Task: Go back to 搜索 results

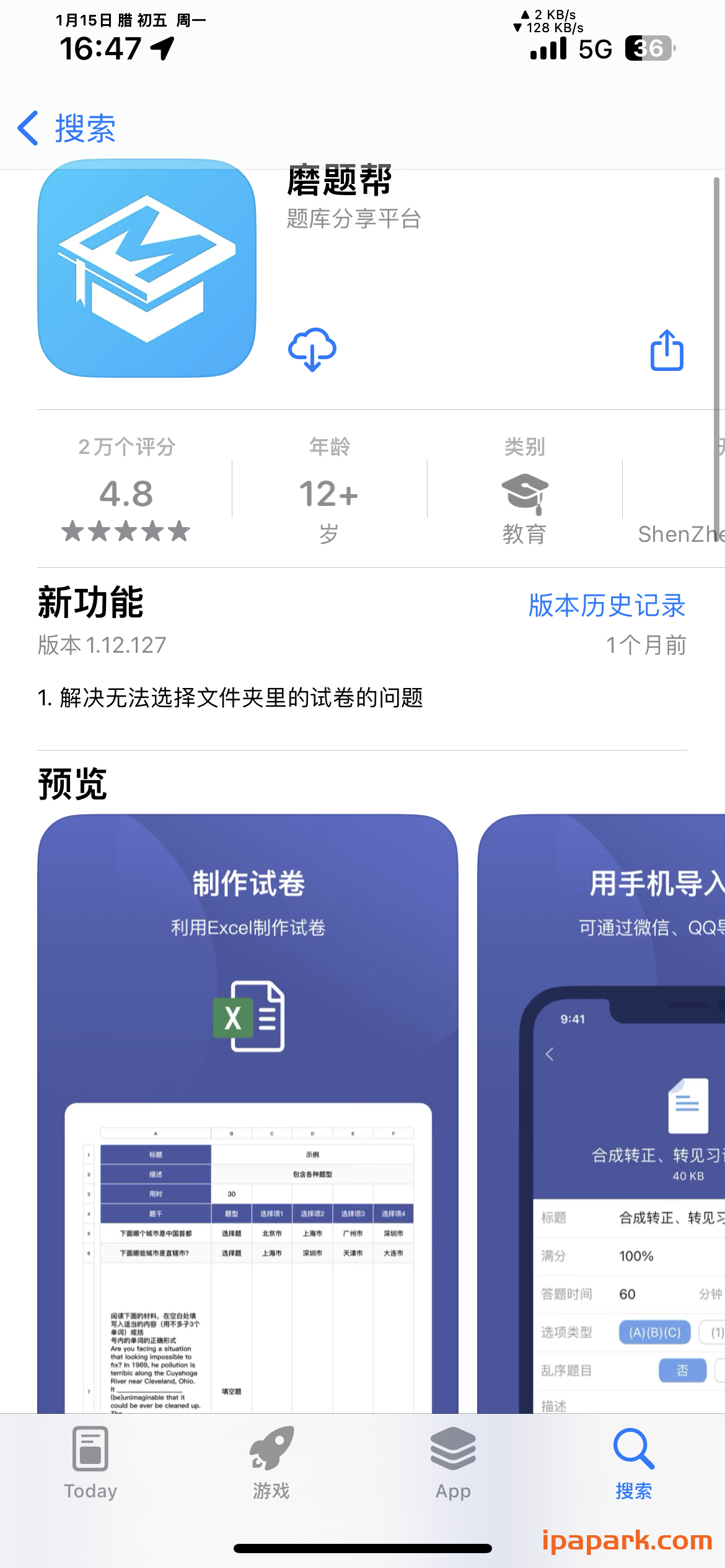Action: 67,128
